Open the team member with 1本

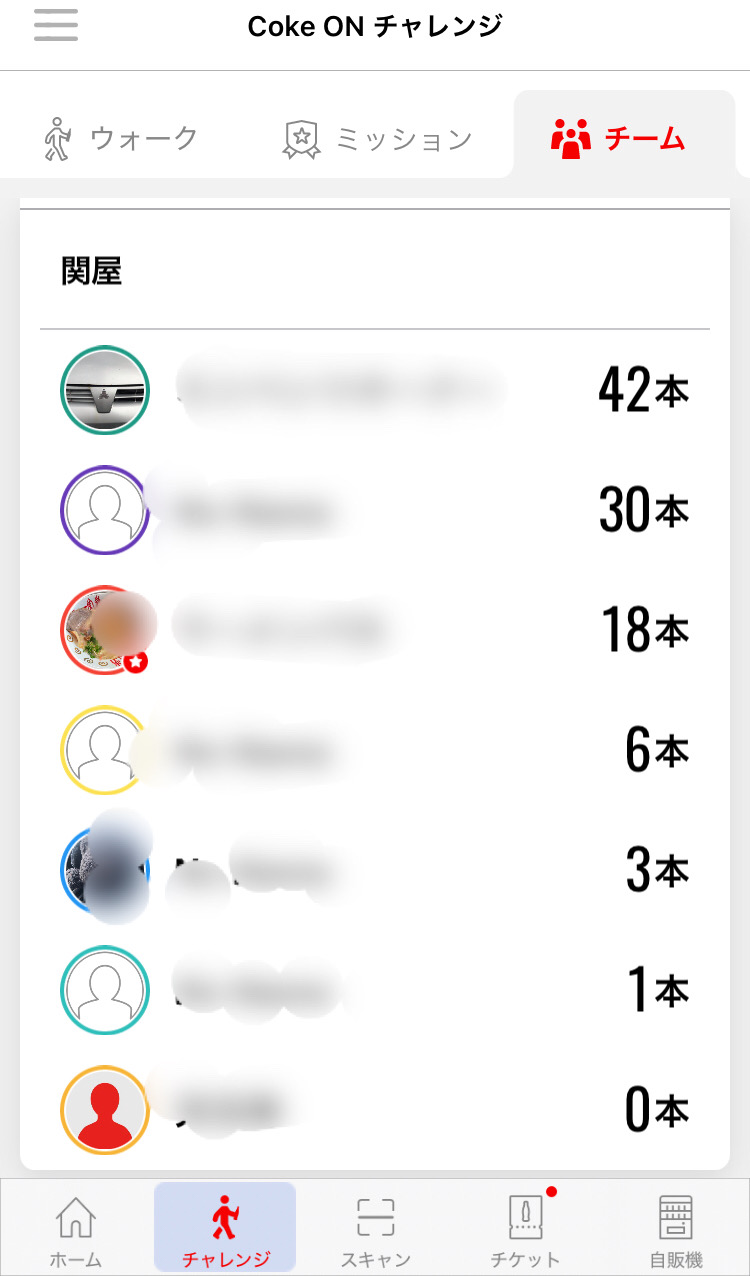coord(375,990)
